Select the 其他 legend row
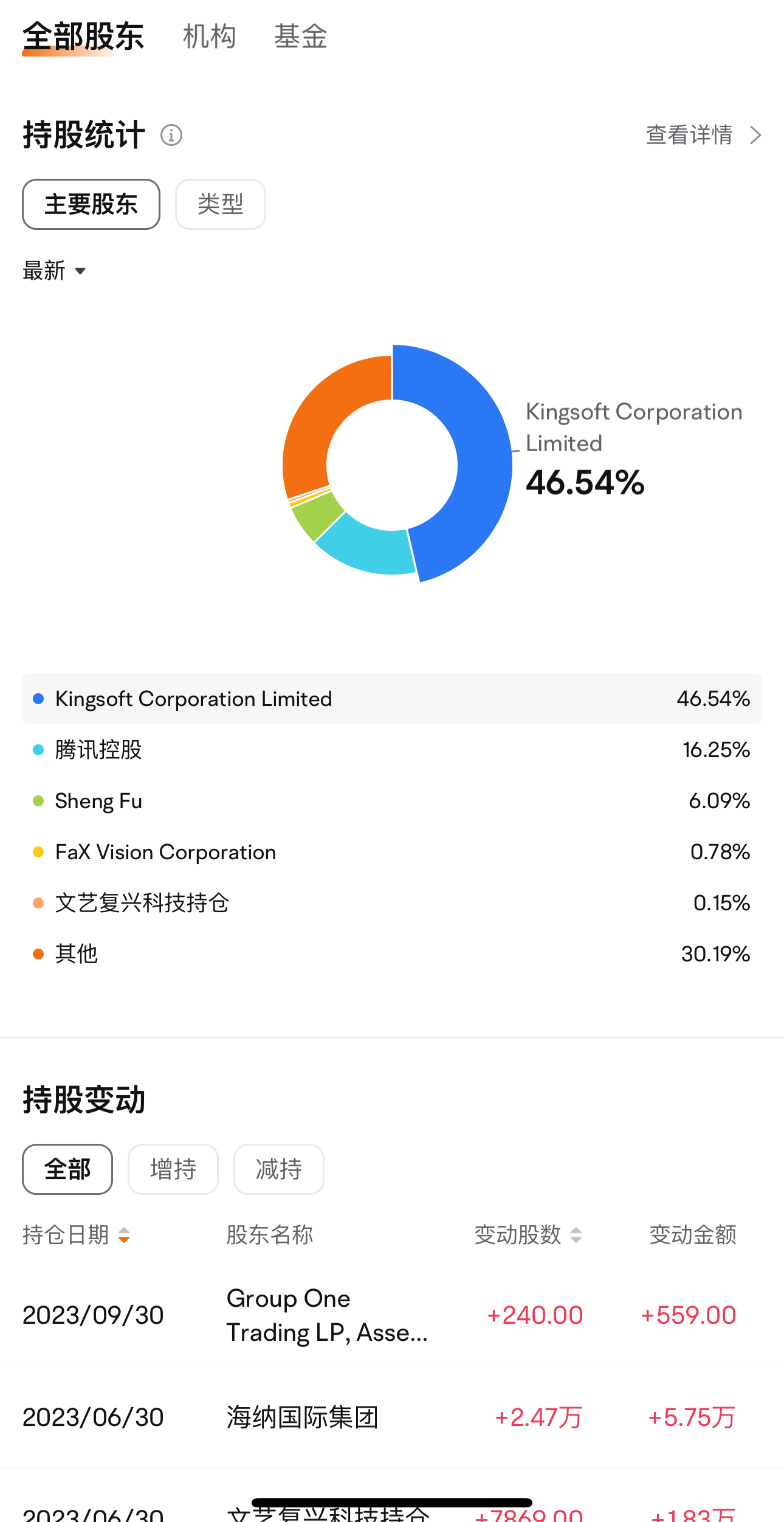 pos(391,954)
